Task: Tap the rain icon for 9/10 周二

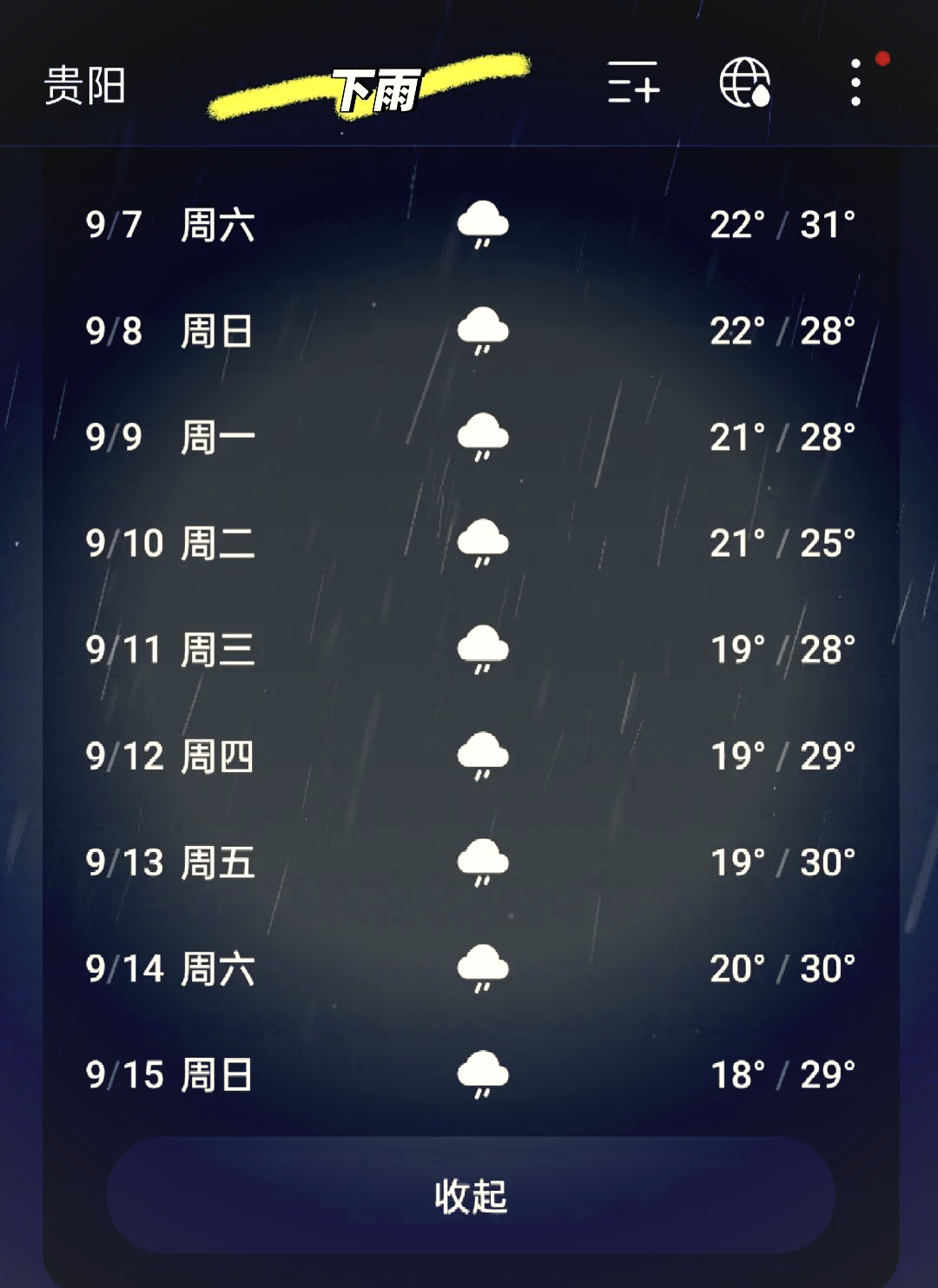Action: point(483,543)
